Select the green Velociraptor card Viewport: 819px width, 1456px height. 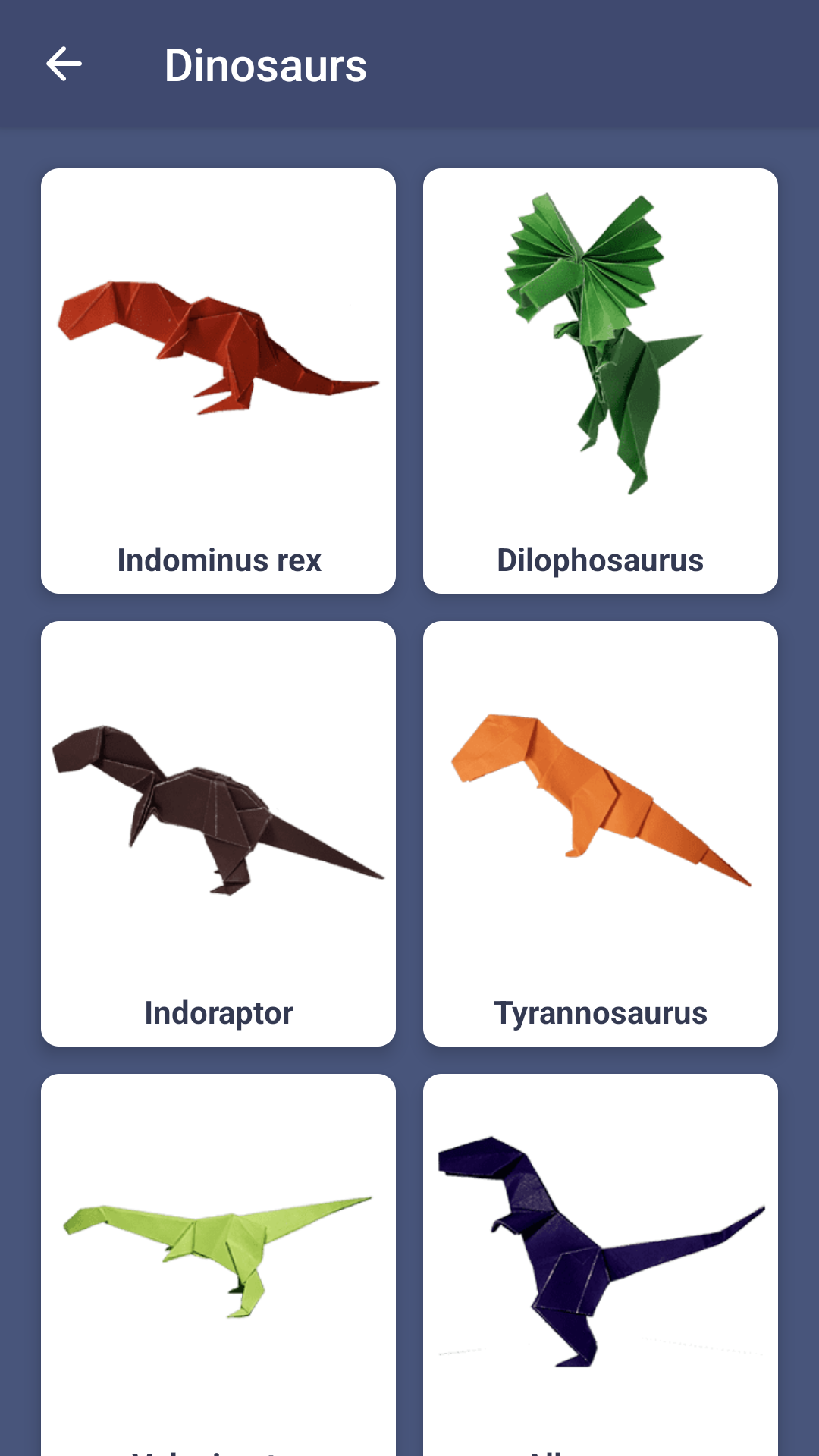coord(219,1251)
